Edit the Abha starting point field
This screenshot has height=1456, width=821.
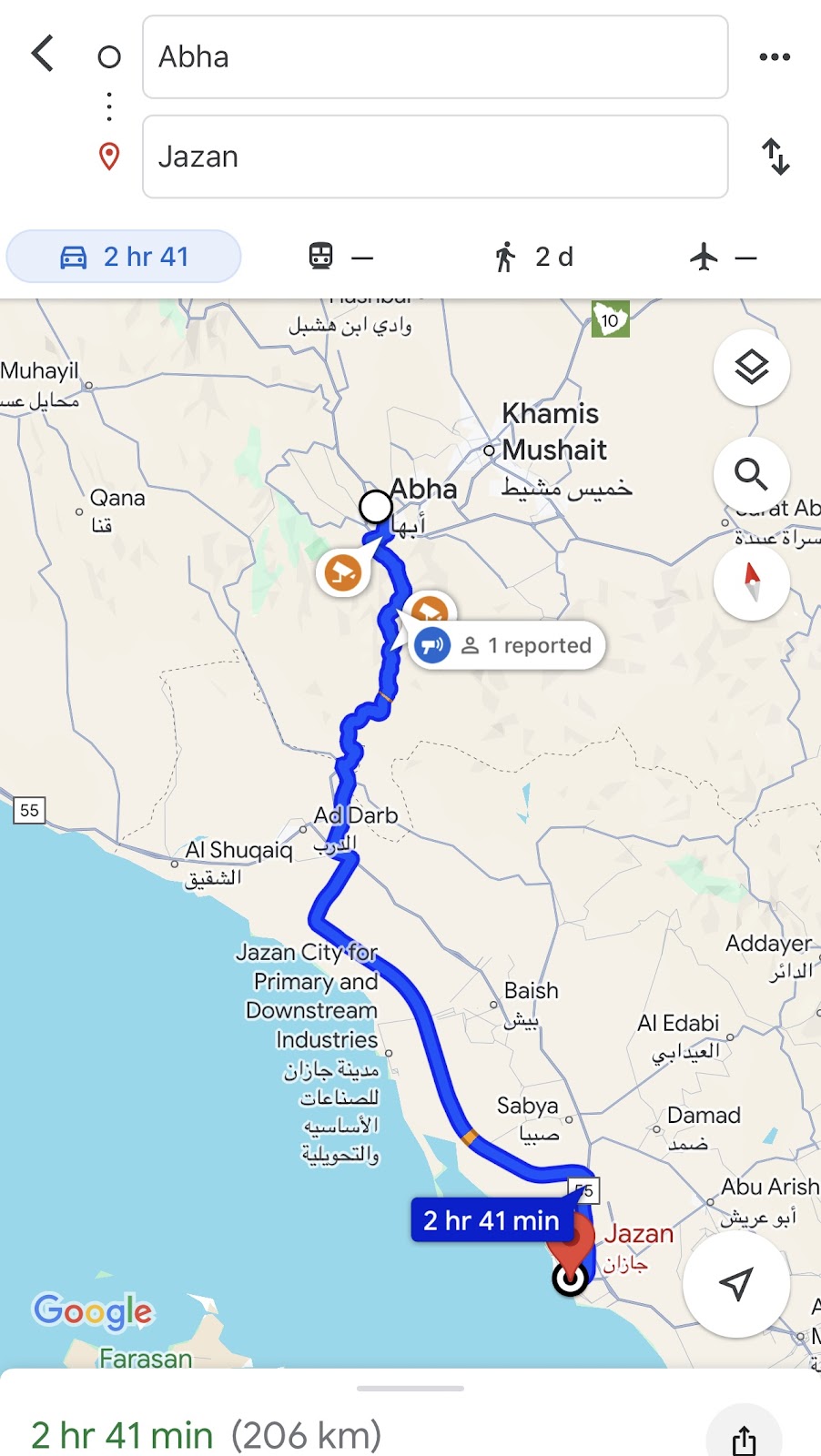tap(434, 56)
